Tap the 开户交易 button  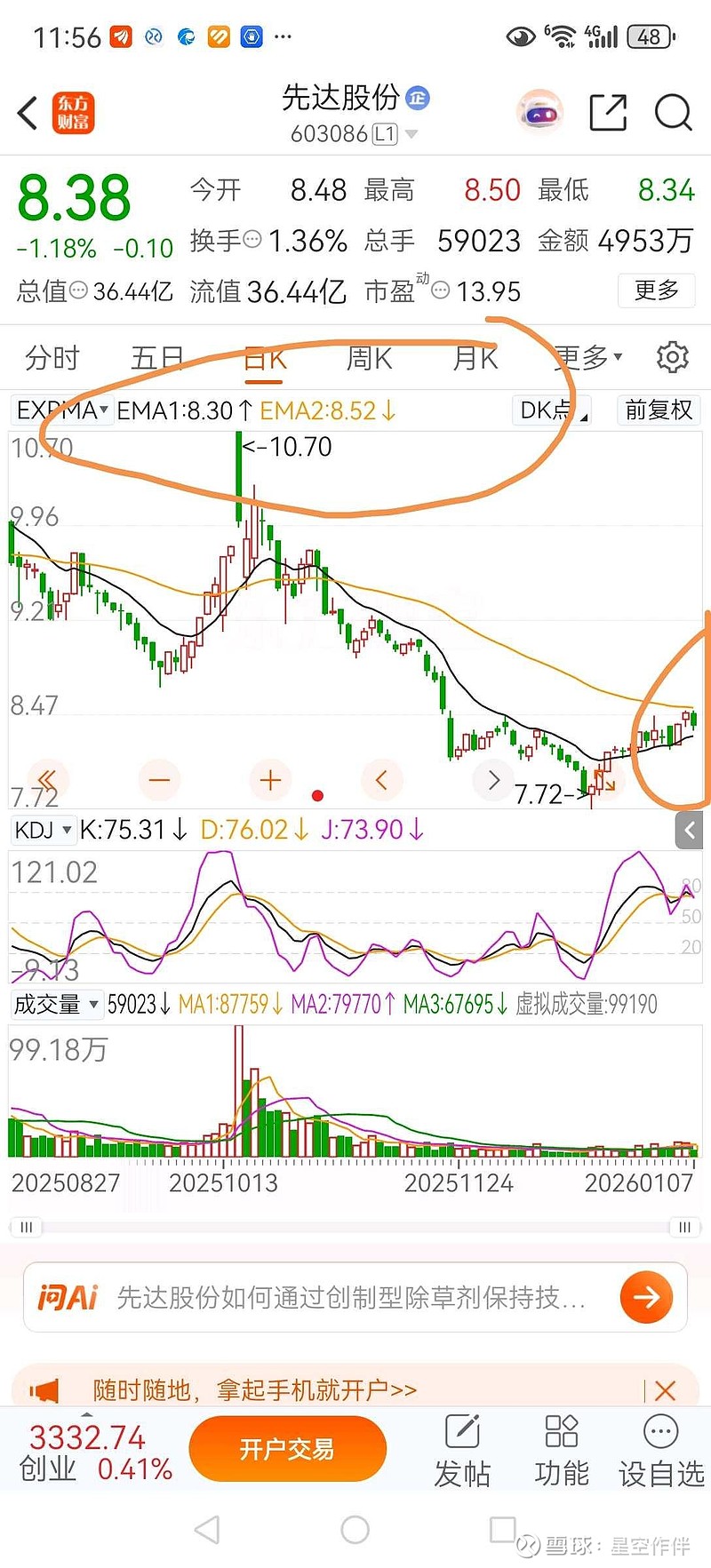point(287,1449)
